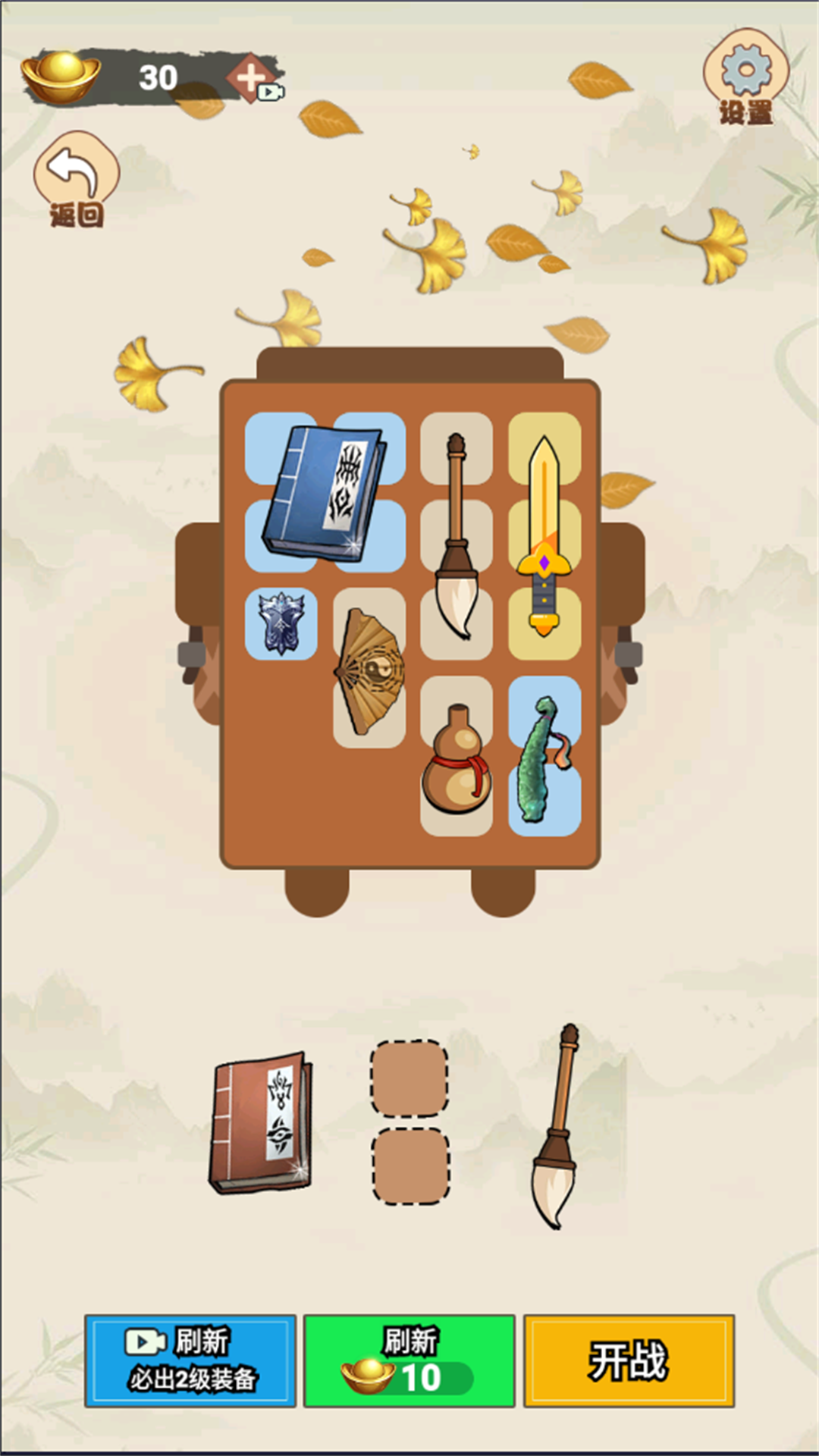
Task: Pick the brush from the offer row
Action: 559,1126
